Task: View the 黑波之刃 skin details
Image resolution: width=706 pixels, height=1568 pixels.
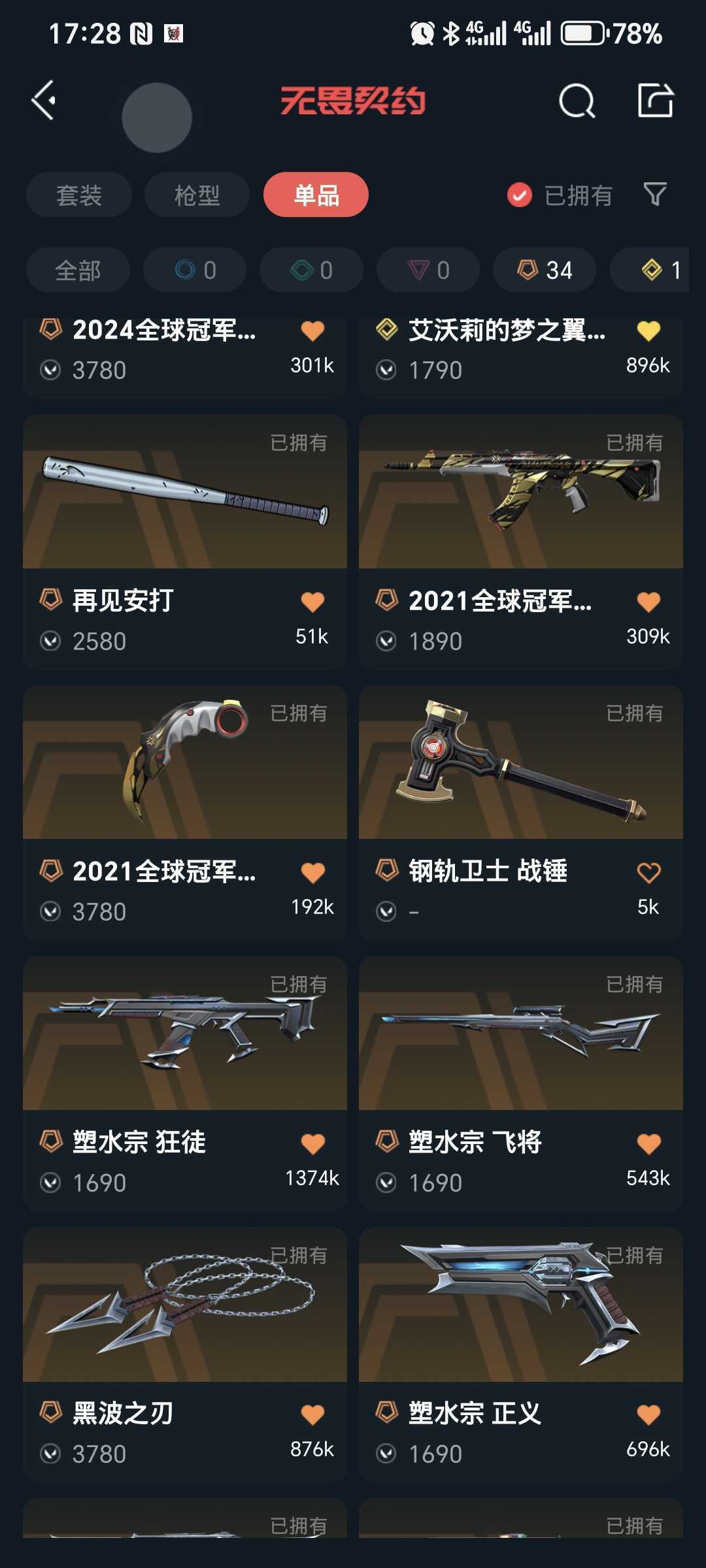Action: 185,1355
